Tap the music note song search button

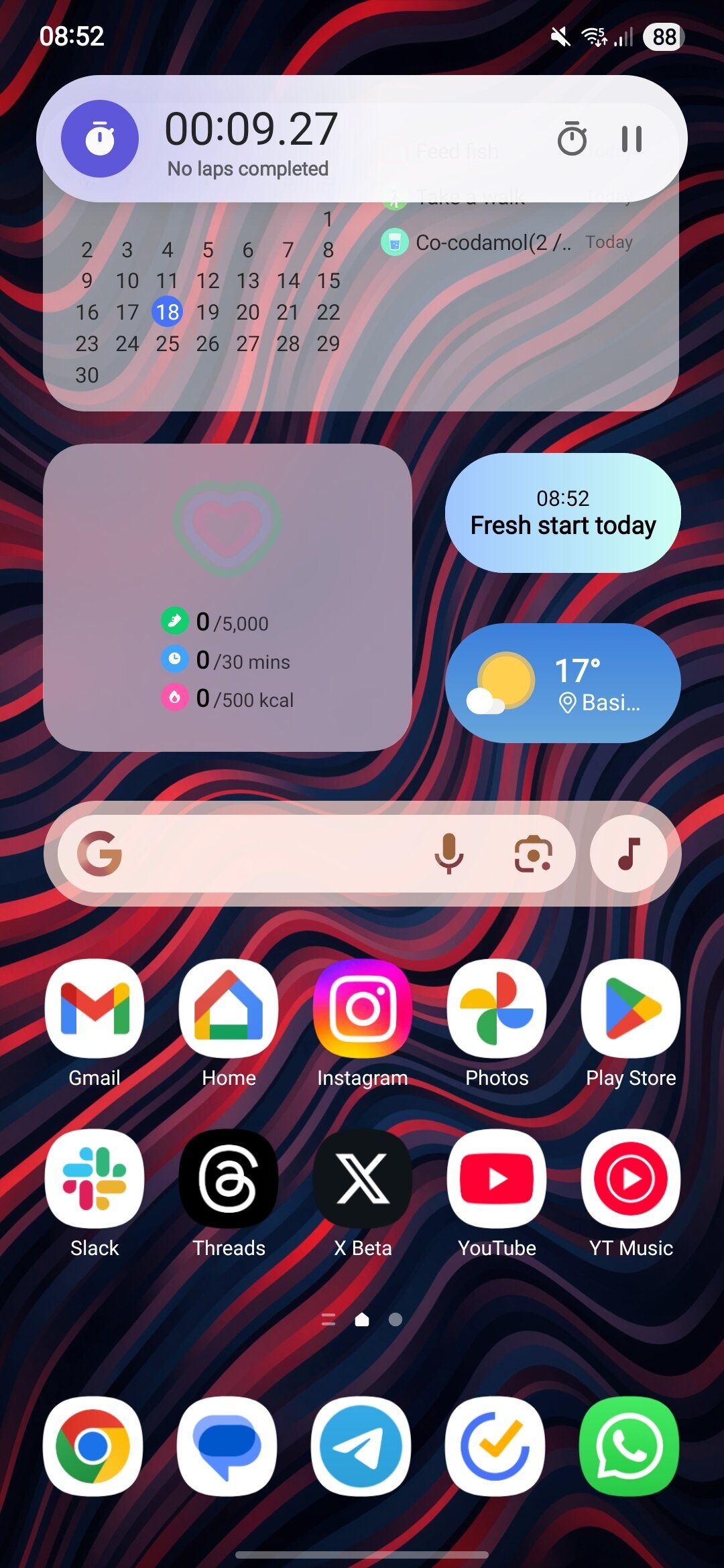(x=629, y=854)
